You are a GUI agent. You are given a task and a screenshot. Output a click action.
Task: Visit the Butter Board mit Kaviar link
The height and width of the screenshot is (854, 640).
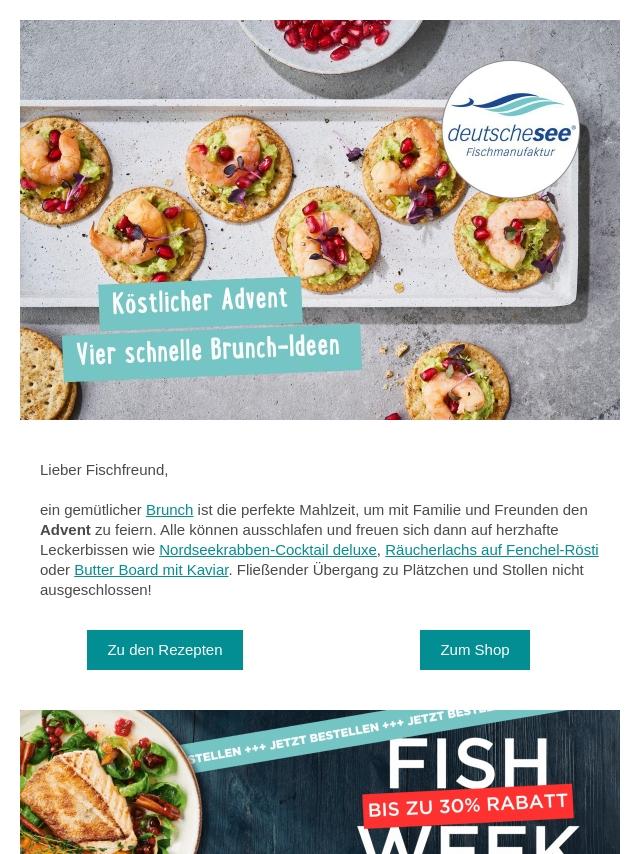click(151, 570)
